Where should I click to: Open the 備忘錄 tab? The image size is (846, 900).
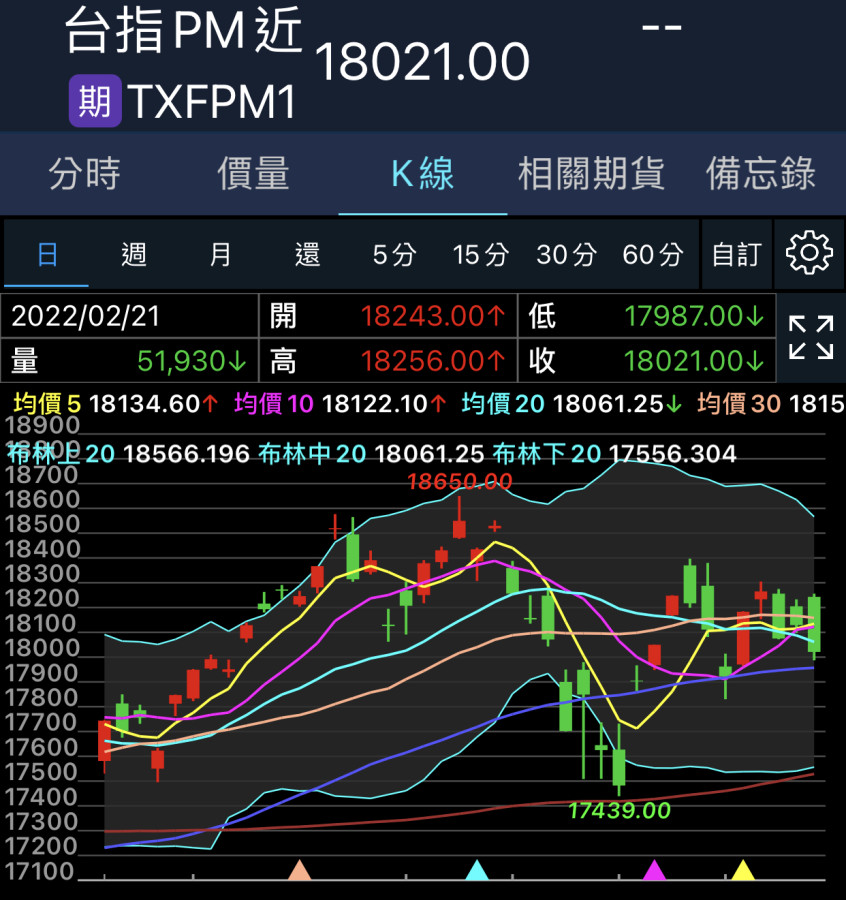point(761,173)
